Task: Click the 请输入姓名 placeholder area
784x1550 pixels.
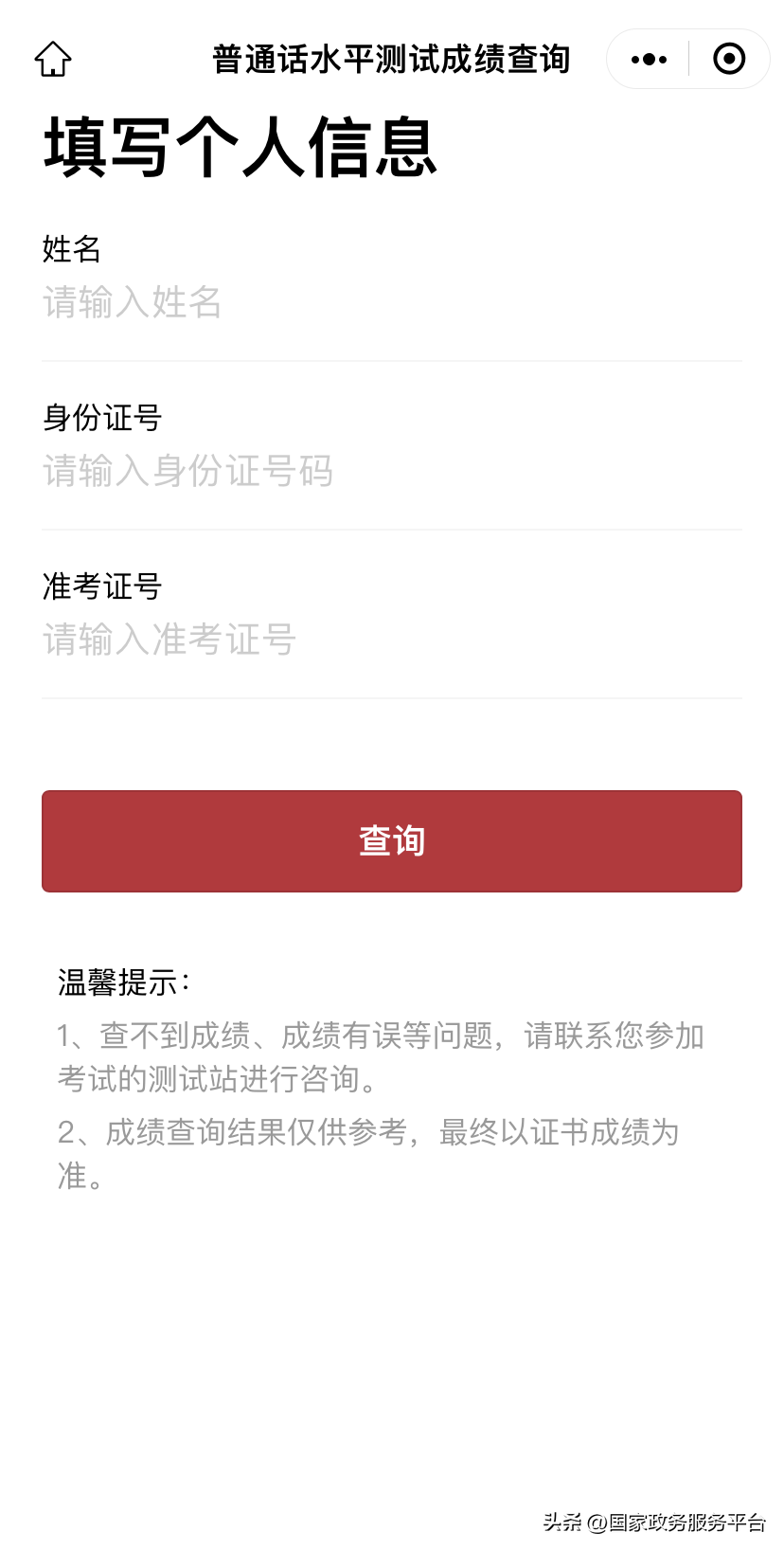Action: (x=131, y=303)
